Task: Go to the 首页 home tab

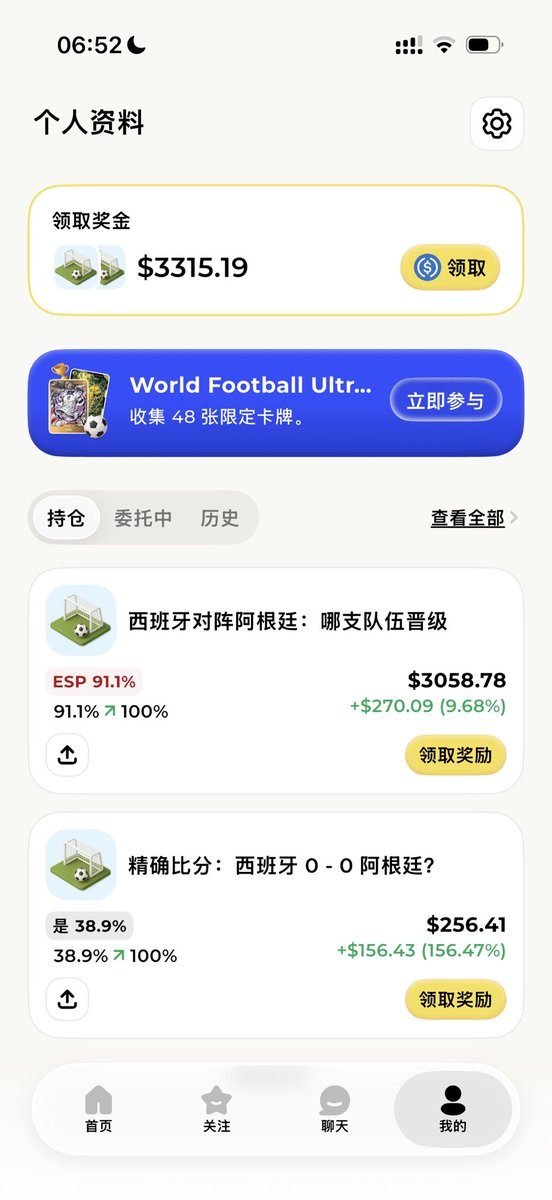Action: click(x=99, y=1109)
